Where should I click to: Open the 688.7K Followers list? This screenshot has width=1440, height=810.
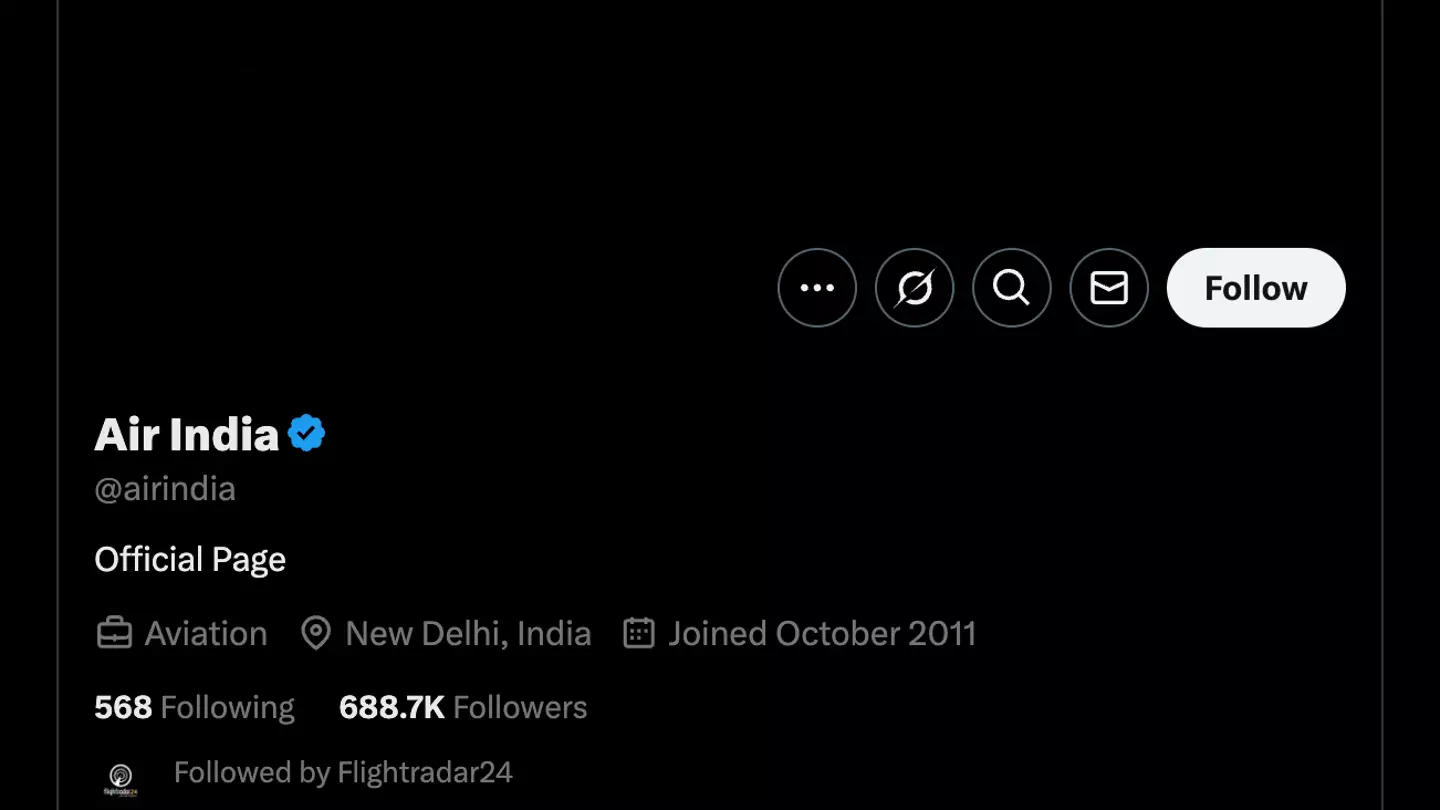pos(463,707)
